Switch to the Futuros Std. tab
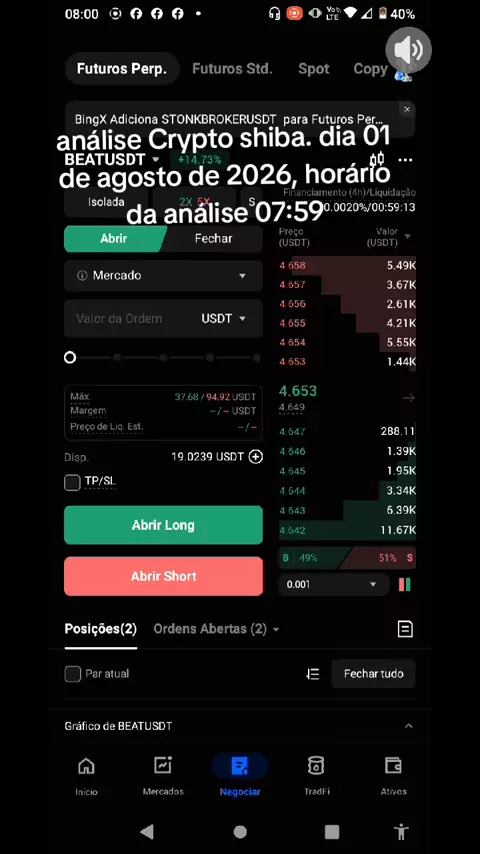The width and height of the screenshot is (480, 854). pos(232,69)
